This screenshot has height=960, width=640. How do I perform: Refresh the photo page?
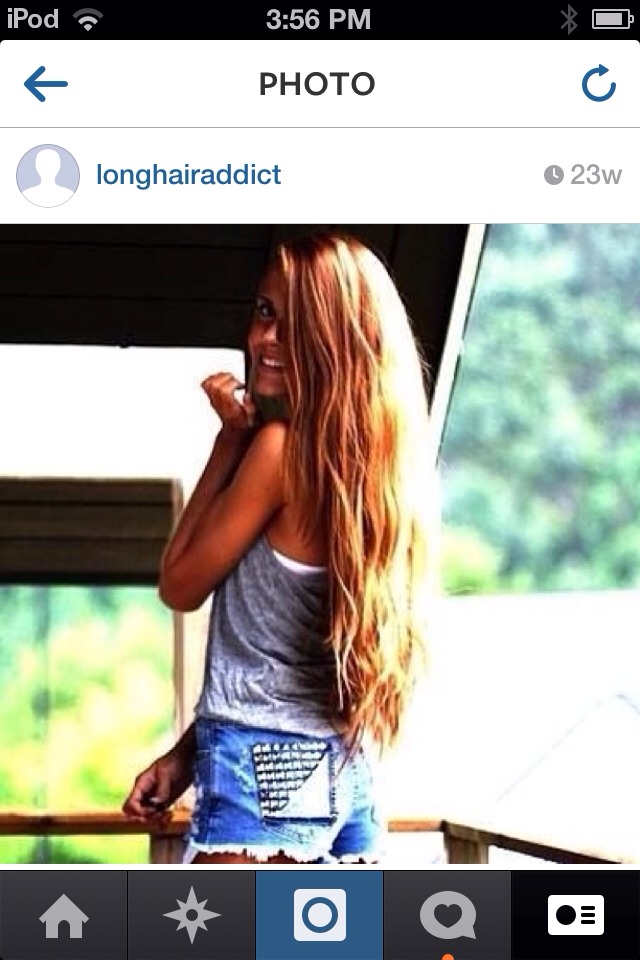point(598,85)
